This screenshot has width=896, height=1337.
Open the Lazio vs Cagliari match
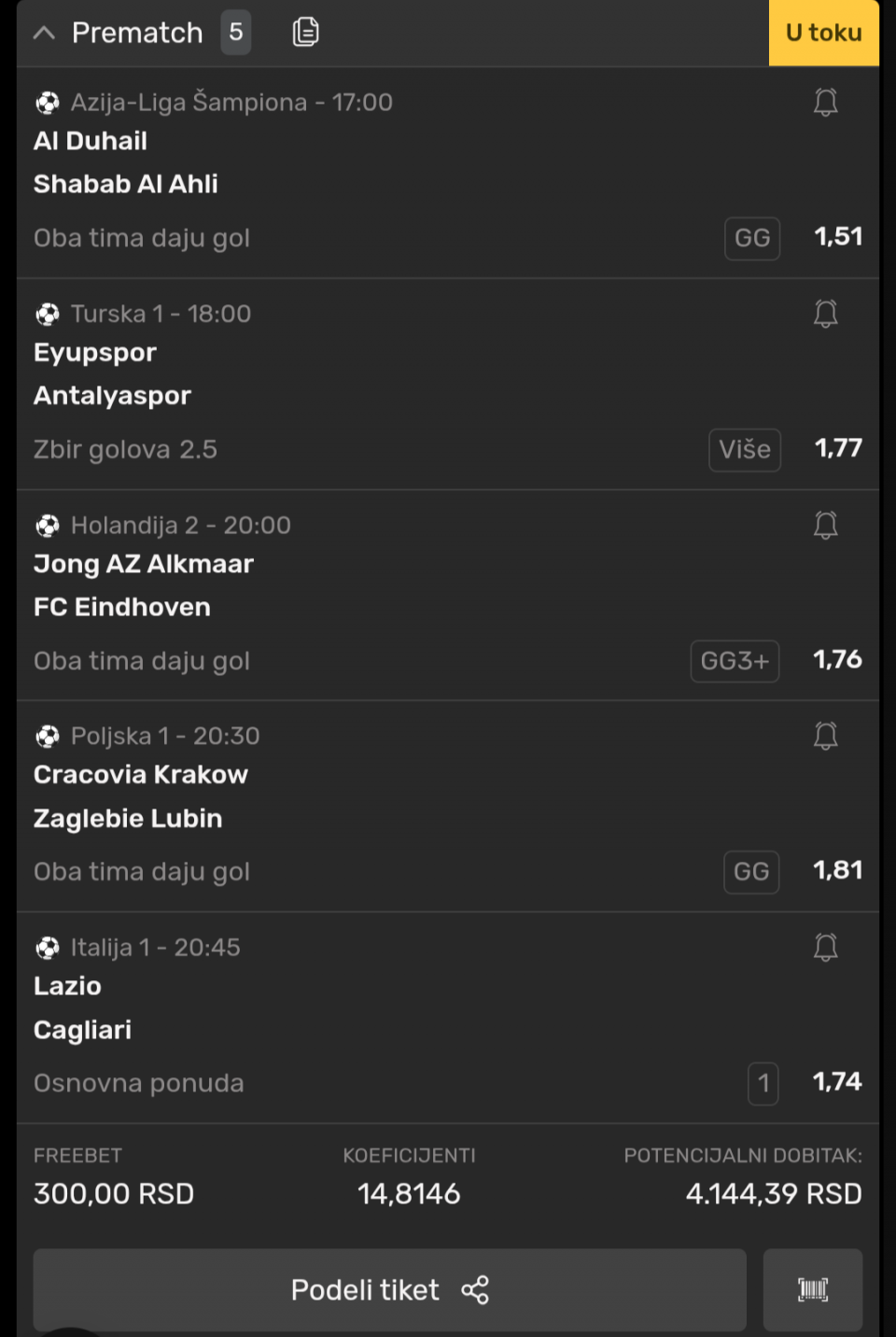point(82,1008)
